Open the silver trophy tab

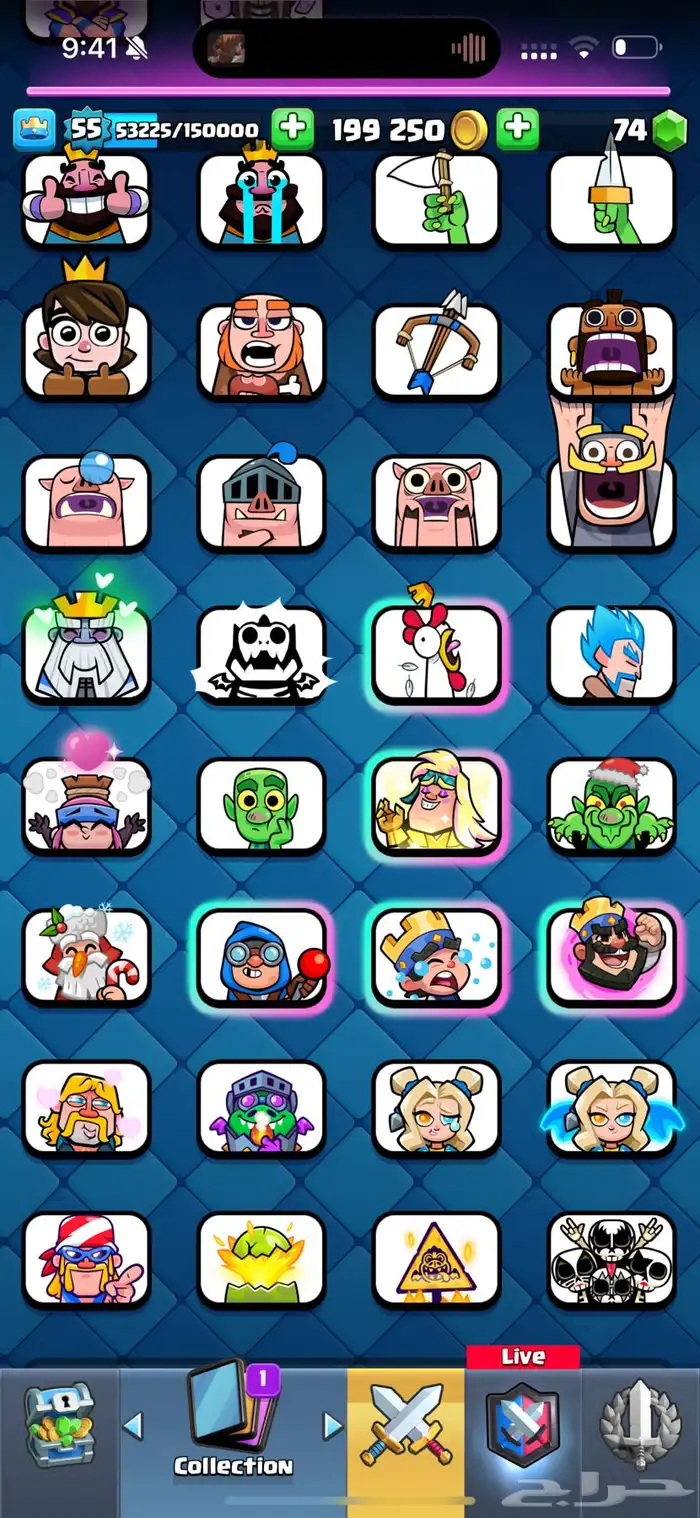point(641,1425)
